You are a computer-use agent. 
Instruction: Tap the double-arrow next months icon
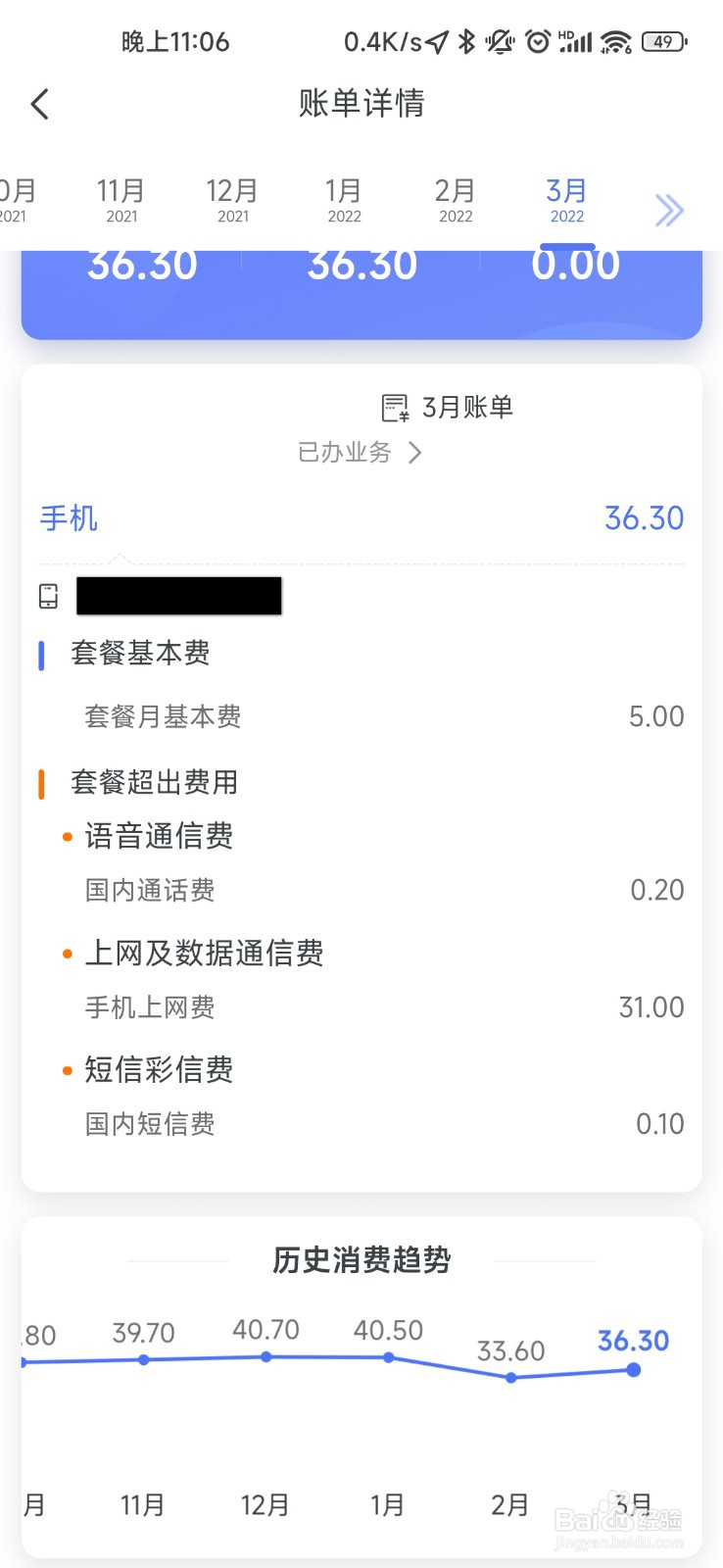pyautogui.click(x=669, y=210)
